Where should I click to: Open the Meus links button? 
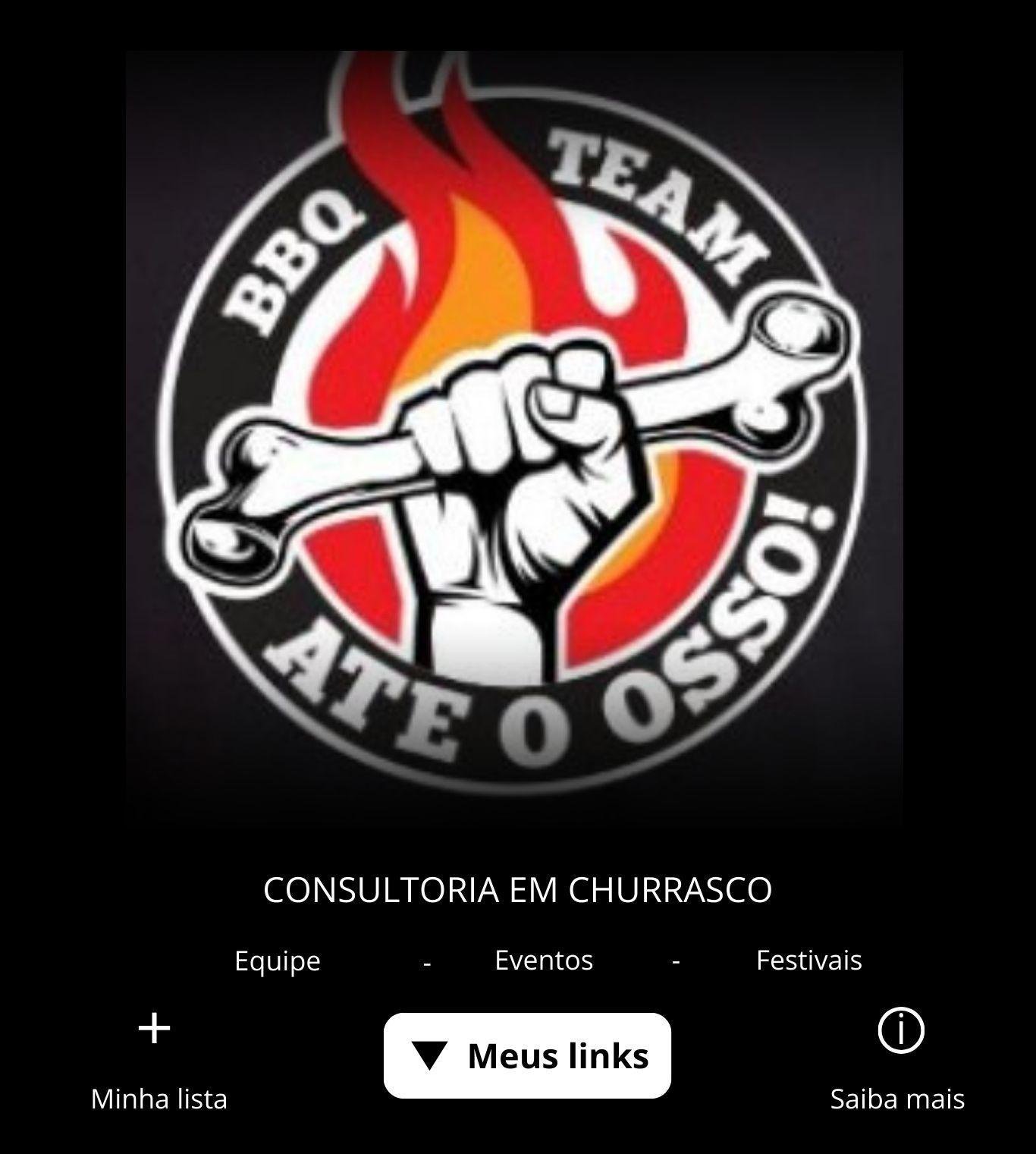click(x=527, y=1055)
